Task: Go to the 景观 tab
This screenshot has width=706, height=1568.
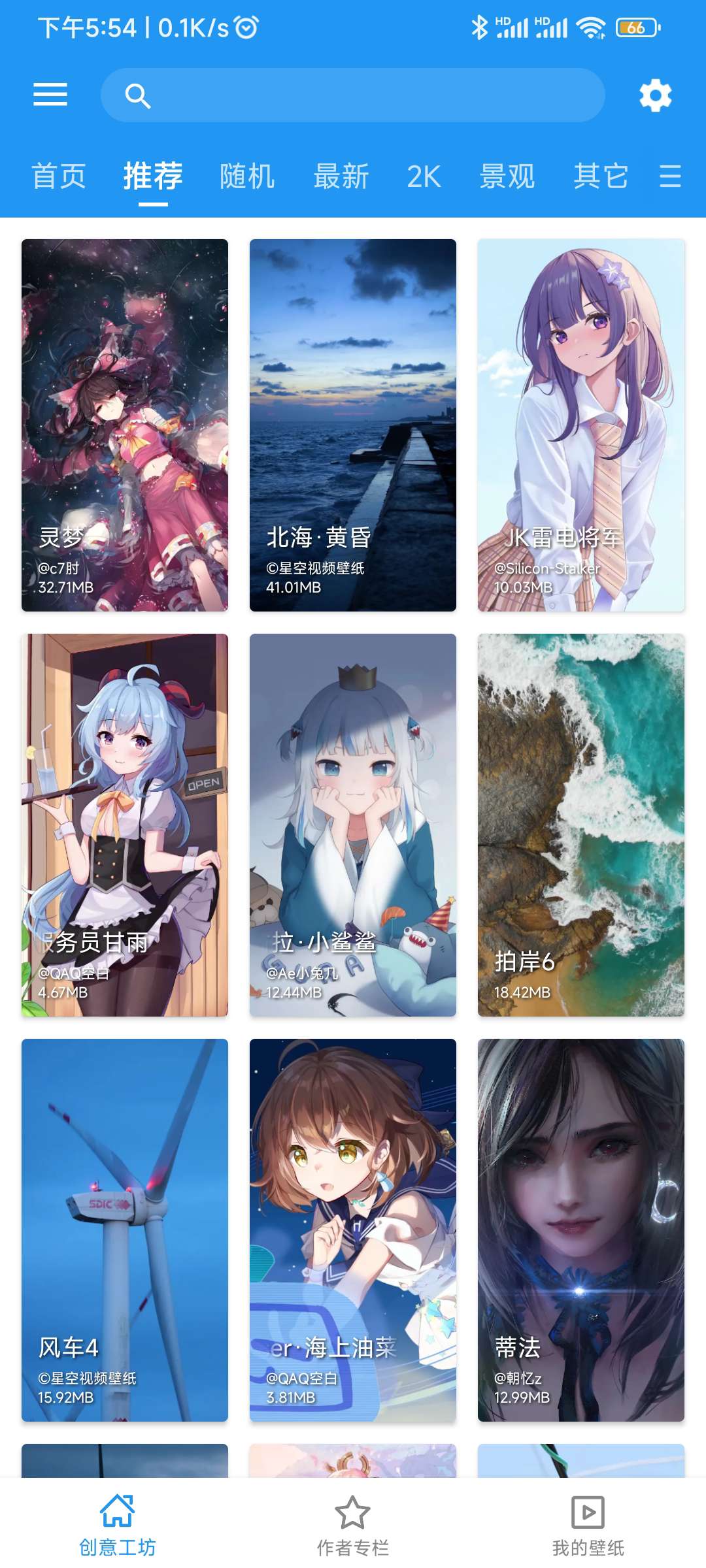Action: pos(507,176)
